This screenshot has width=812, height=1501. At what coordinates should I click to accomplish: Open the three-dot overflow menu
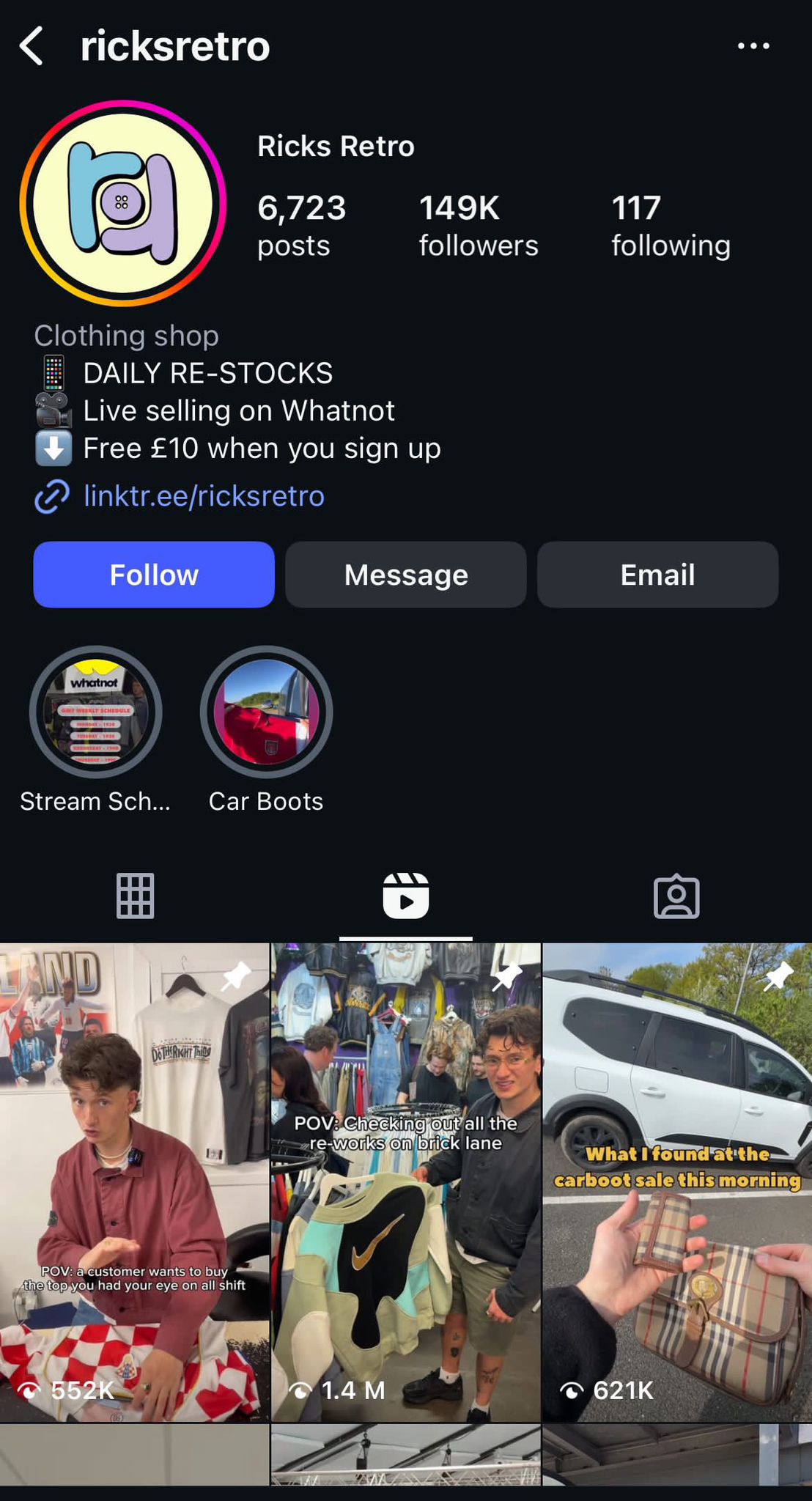pos(753,46)
